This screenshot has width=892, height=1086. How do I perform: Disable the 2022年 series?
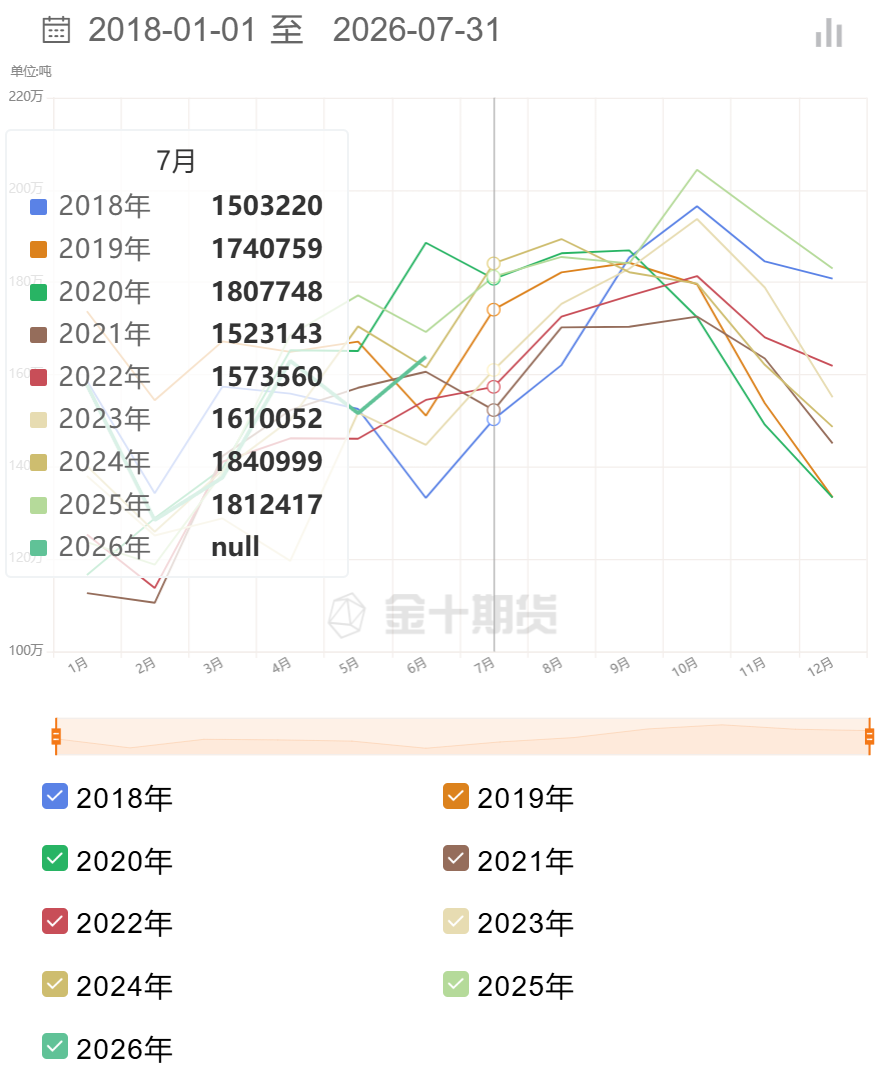tap(55, 922)
